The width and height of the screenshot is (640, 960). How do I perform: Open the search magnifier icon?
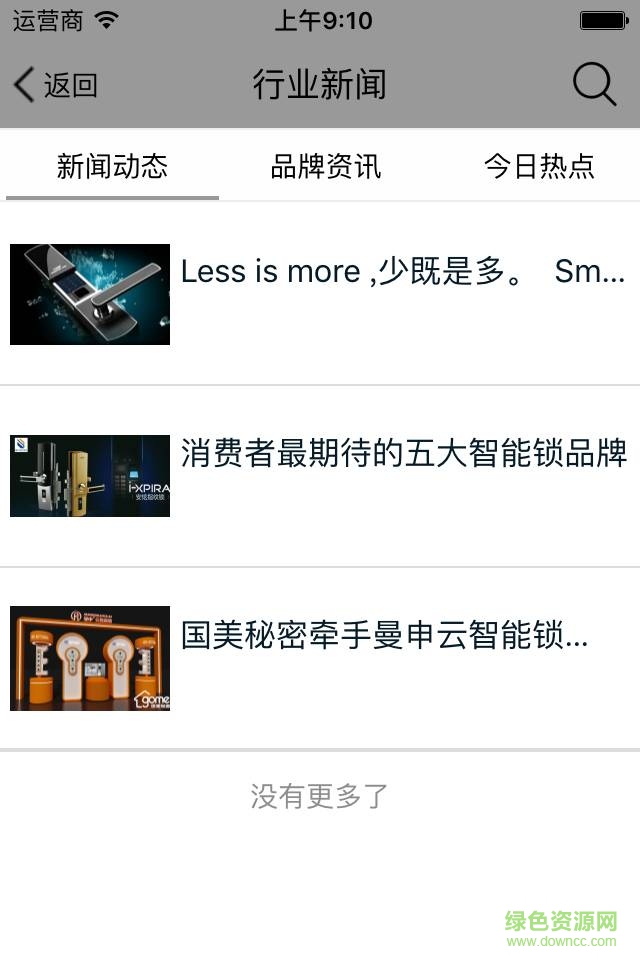click(x=594, y=85)
